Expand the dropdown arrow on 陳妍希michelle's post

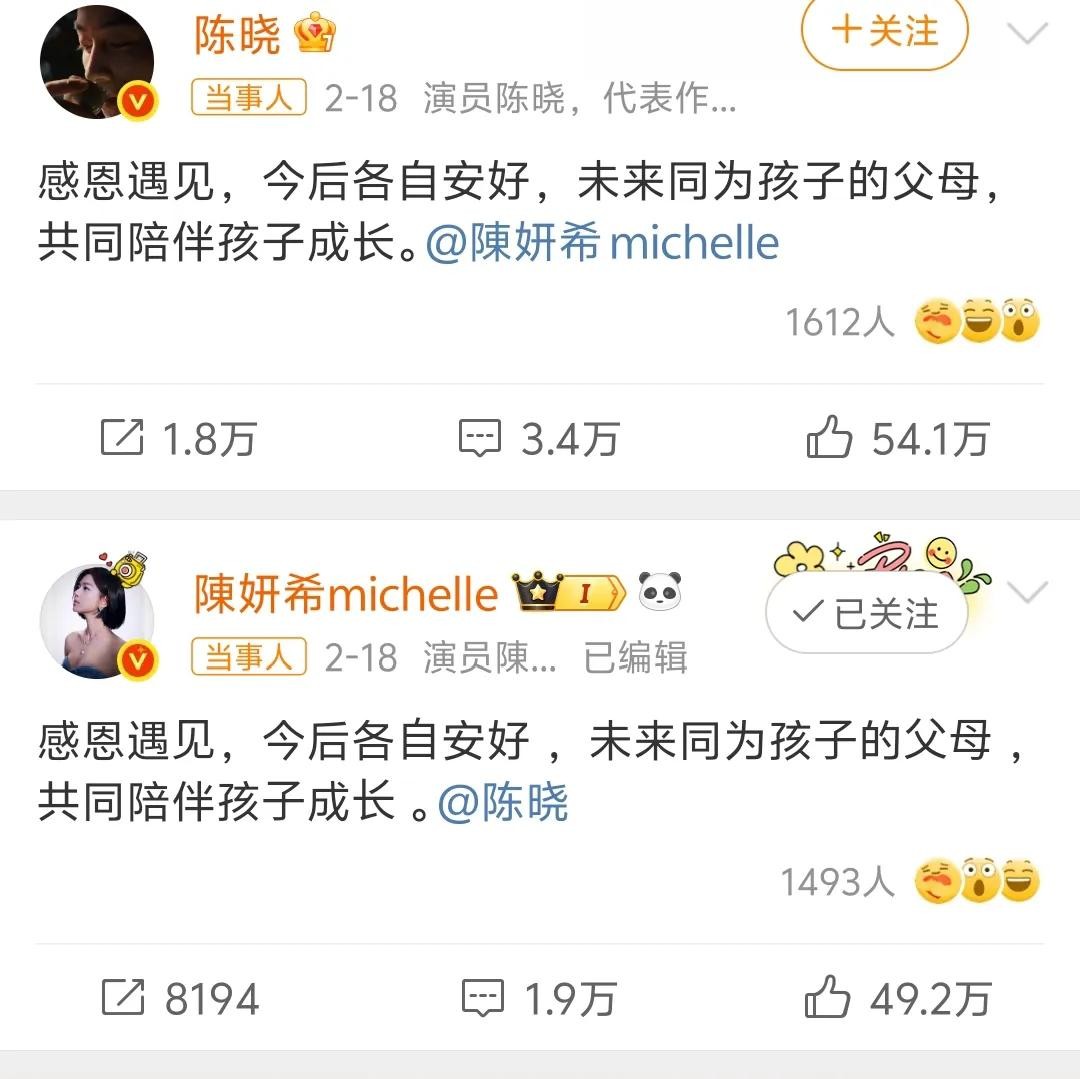[1025, 593]
